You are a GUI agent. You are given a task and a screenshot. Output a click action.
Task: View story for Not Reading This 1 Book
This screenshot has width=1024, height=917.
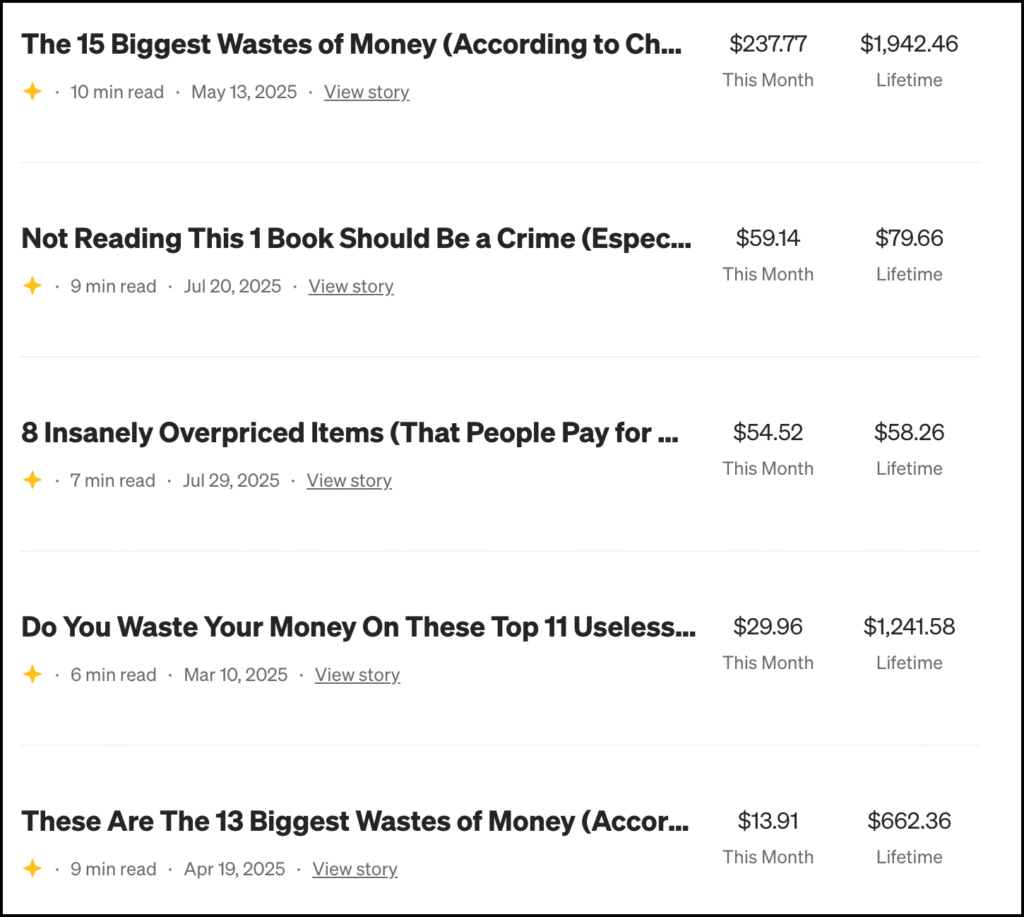tap(351, 286)
